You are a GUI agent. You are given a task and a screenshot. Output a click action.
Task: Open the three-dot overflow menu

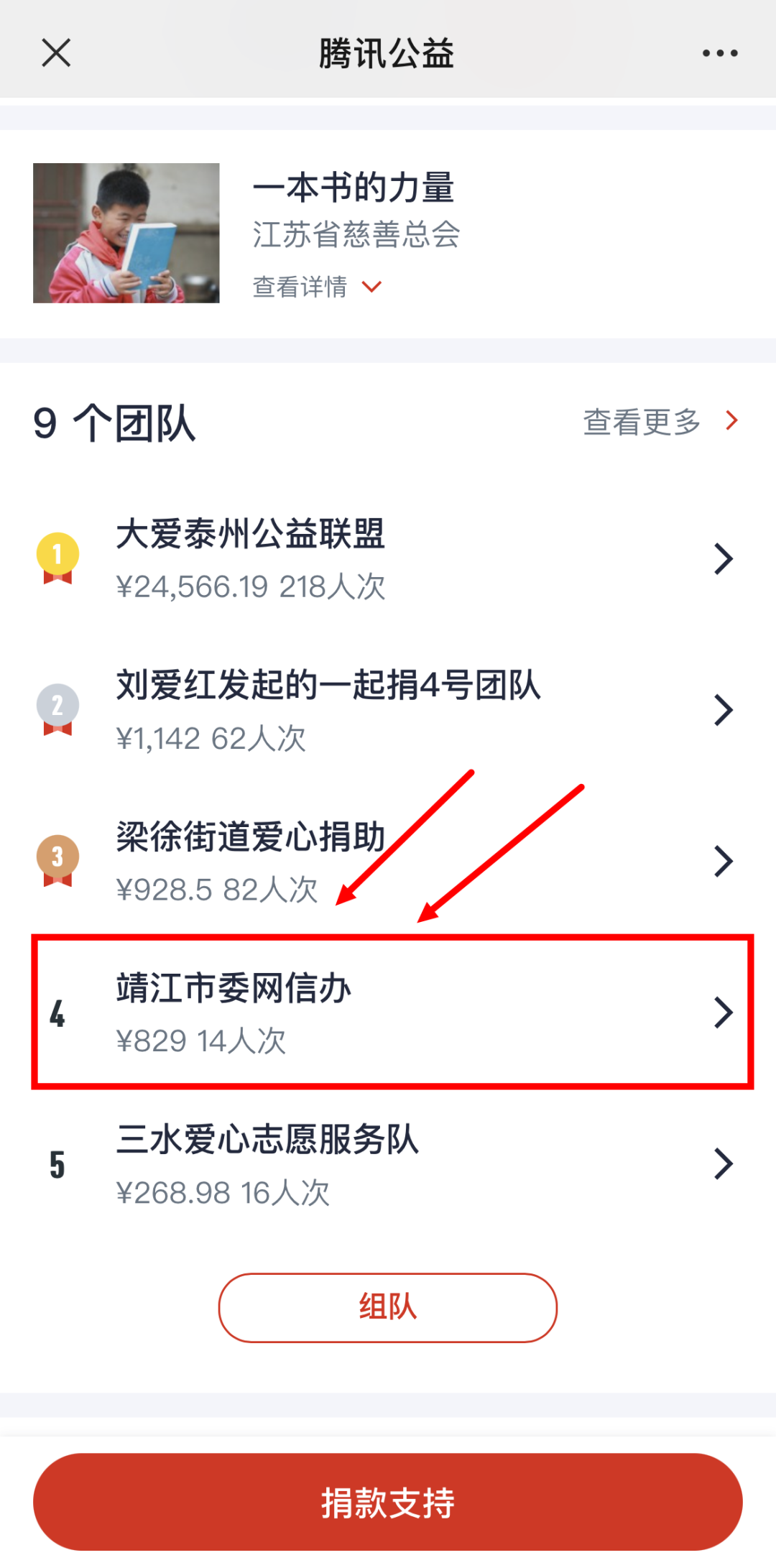pyautogui.click(x=719, y=53)
